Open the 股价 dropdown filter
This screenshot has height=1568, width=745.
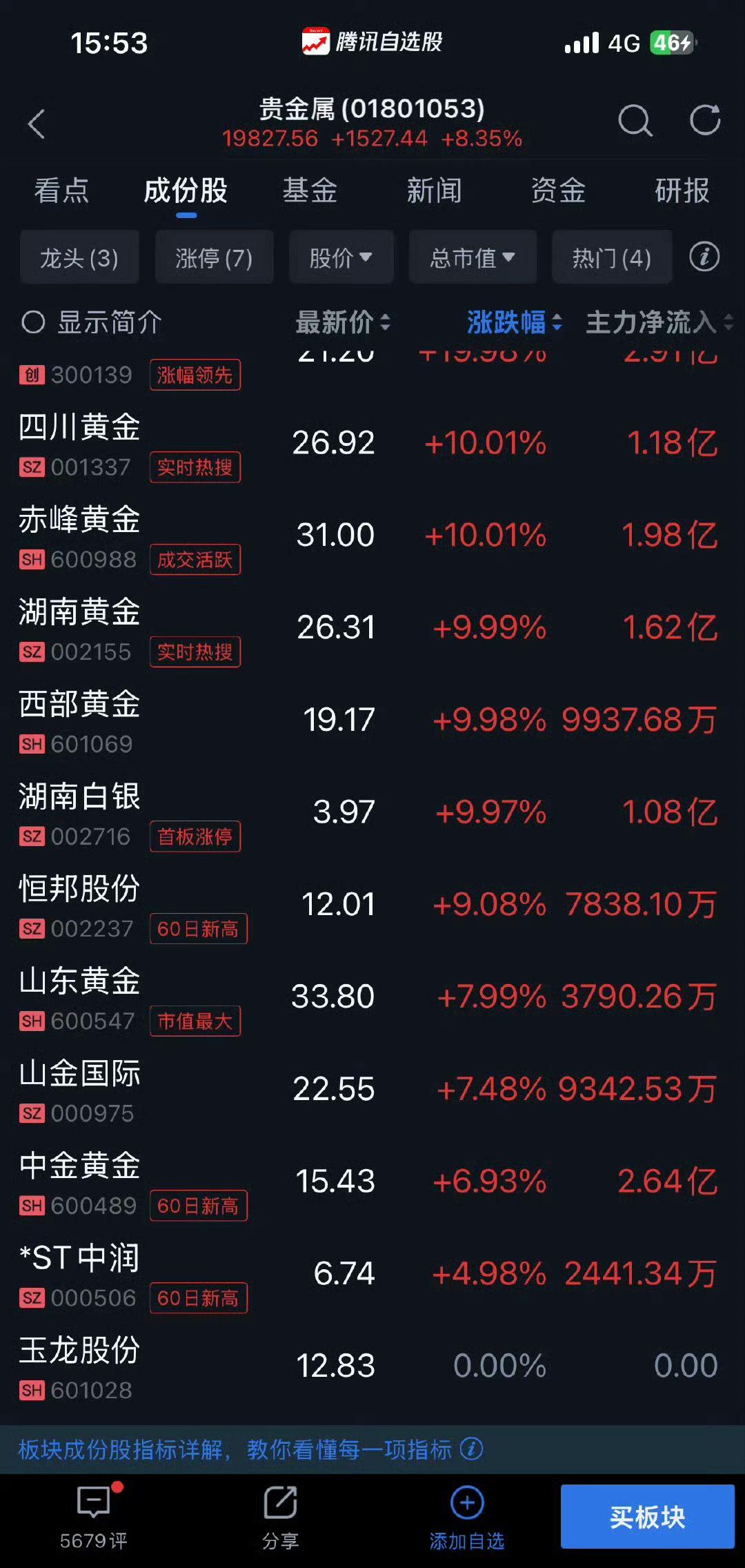pos(340,257)
